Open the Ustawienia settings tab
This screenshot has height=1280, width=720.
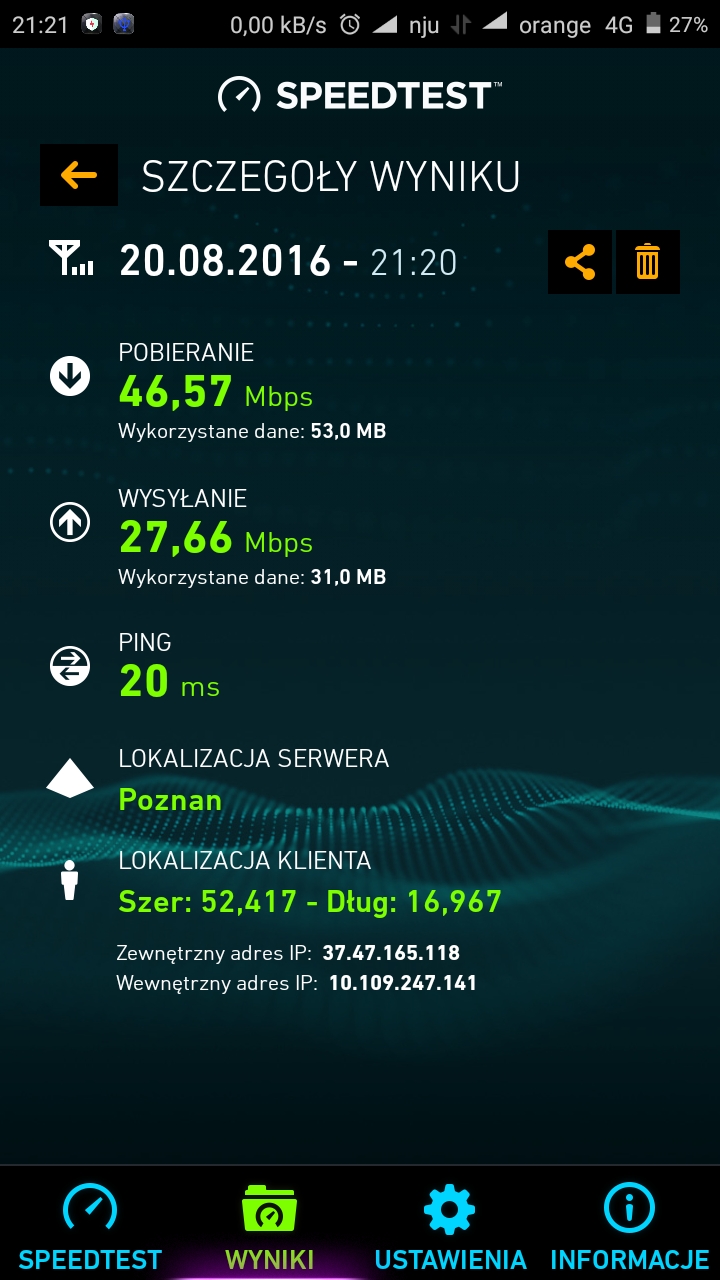click(x=450, y=1225)
